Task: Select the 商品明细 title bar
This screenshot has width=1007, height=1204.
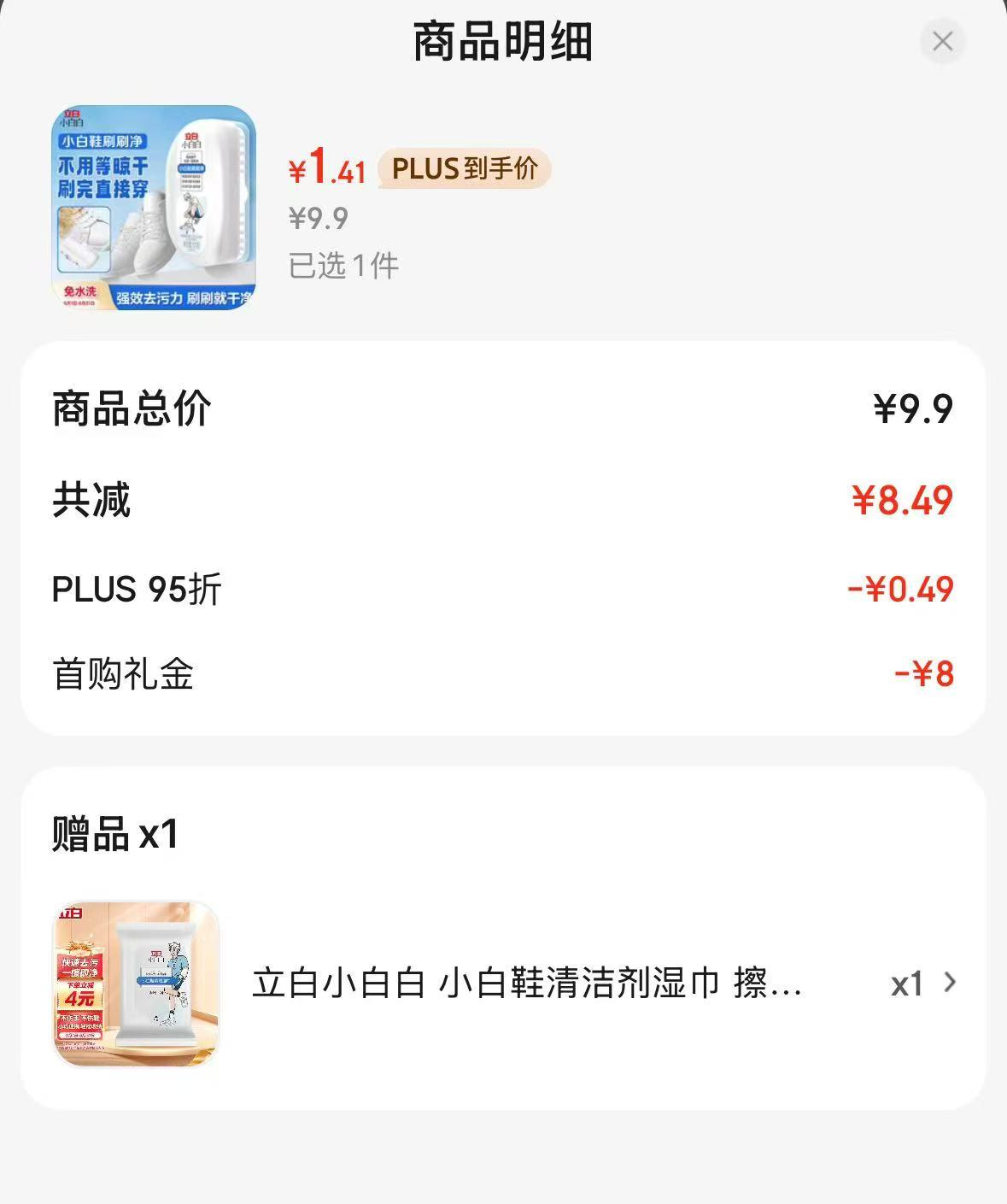Action: [503, 41]
